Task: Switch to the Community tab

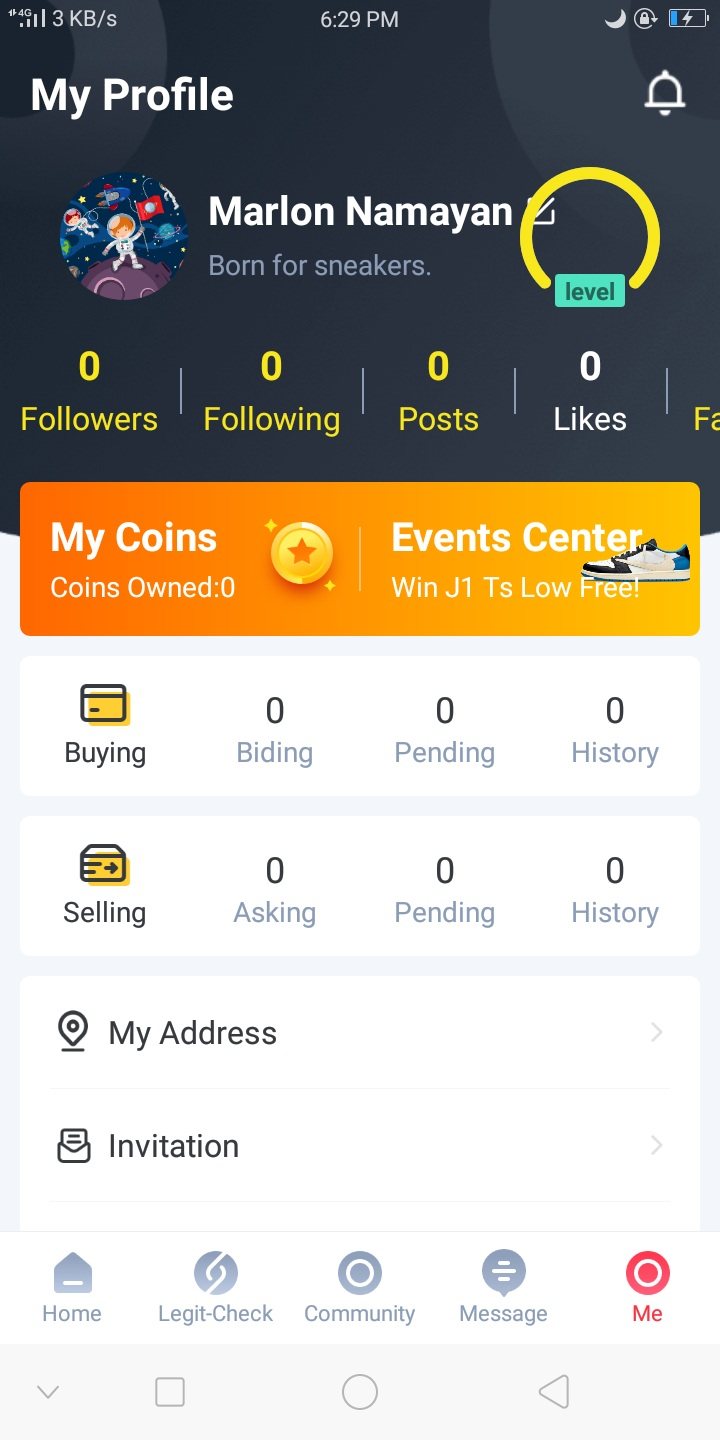Action: point(359,1288)
